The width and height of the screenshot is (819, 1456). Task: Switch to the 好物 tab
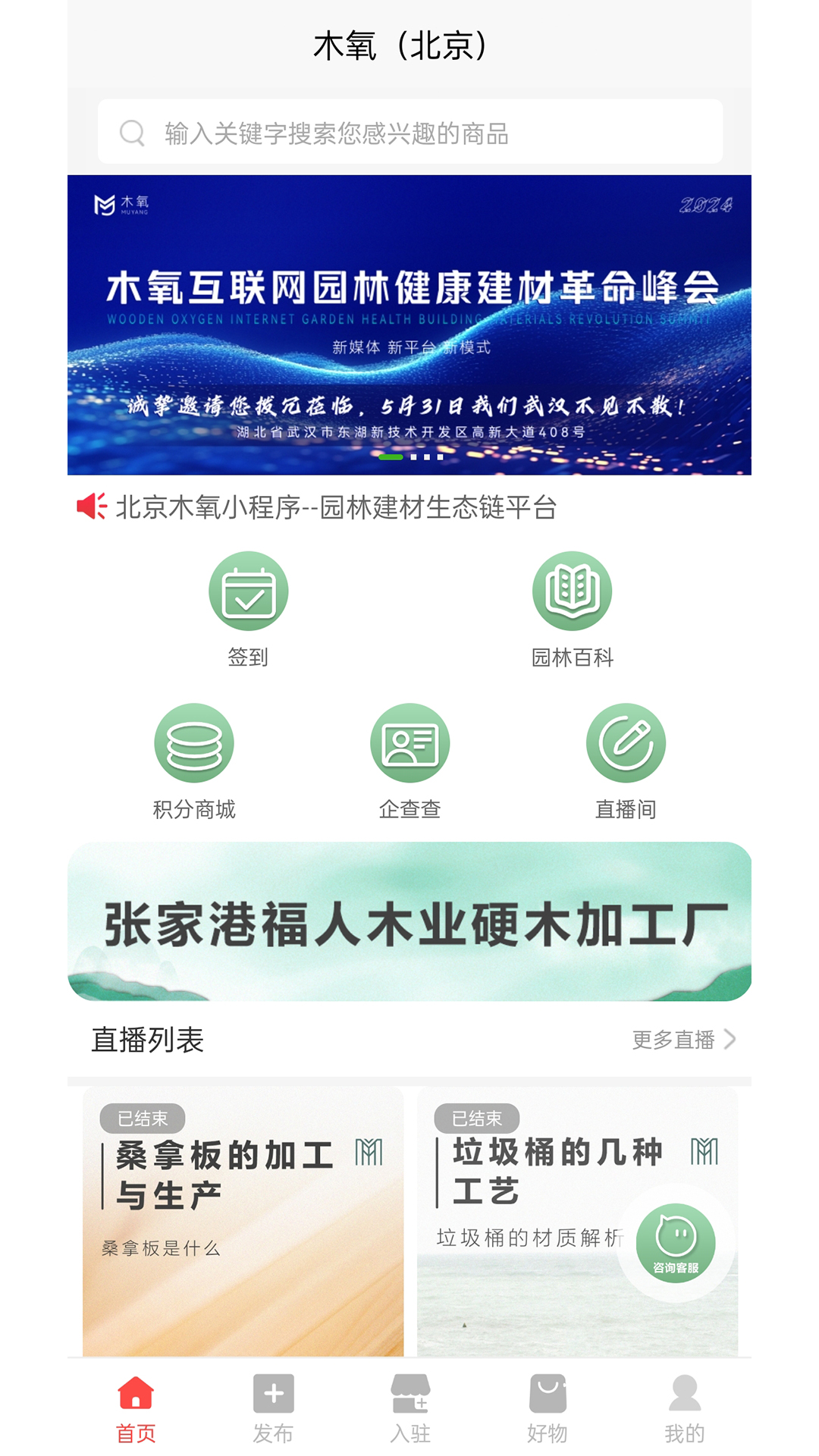pyautogui.click(x=547, y=1408)
